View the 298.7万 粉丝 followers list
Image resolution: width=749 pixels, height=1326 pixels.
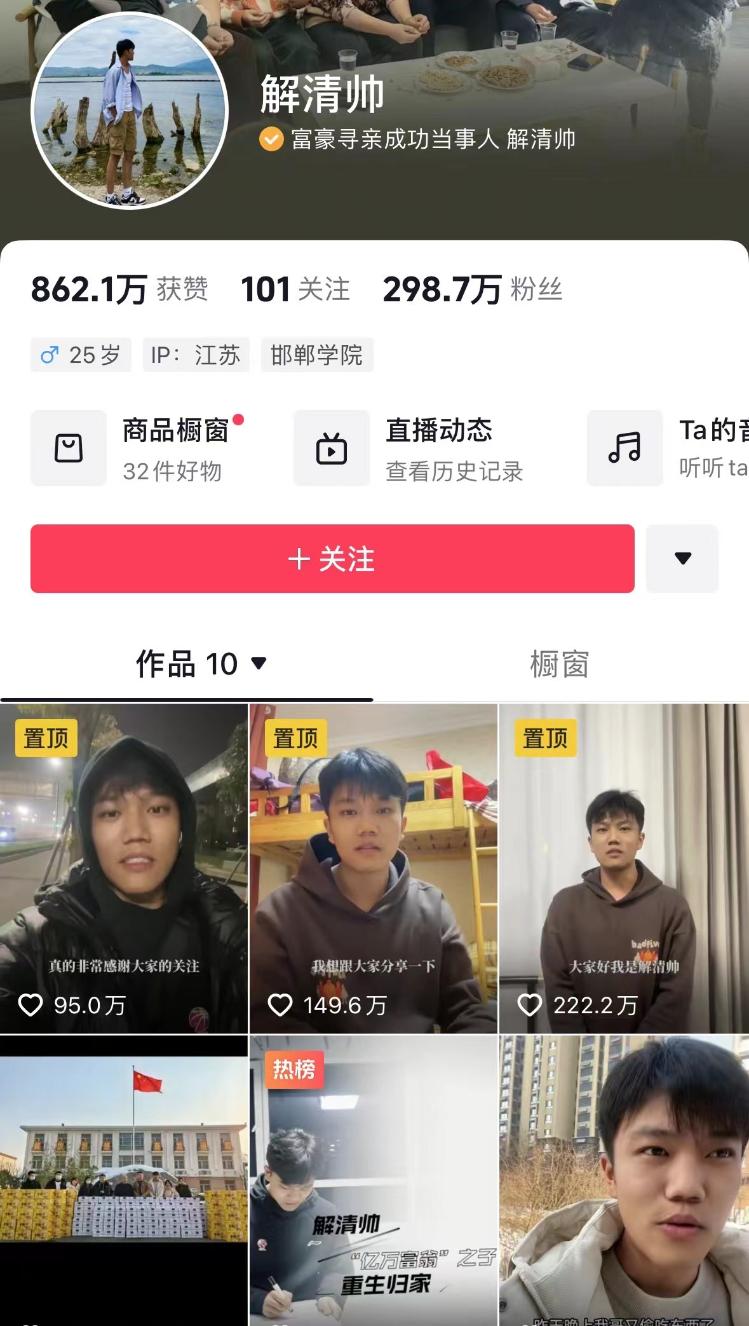point(472,290)
